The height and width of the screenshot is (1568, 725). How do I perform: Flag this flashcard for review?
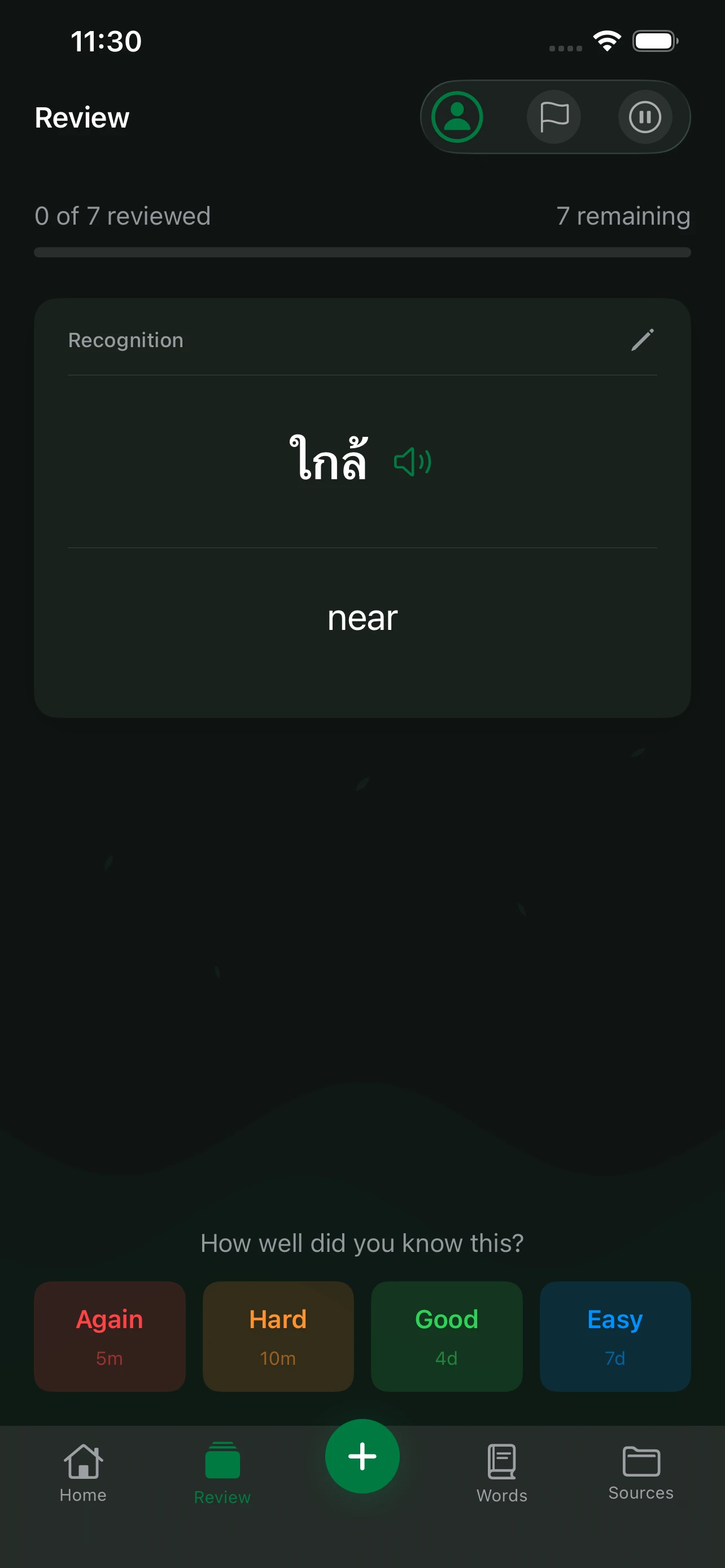pyautogui.click(x=554, y=117)
